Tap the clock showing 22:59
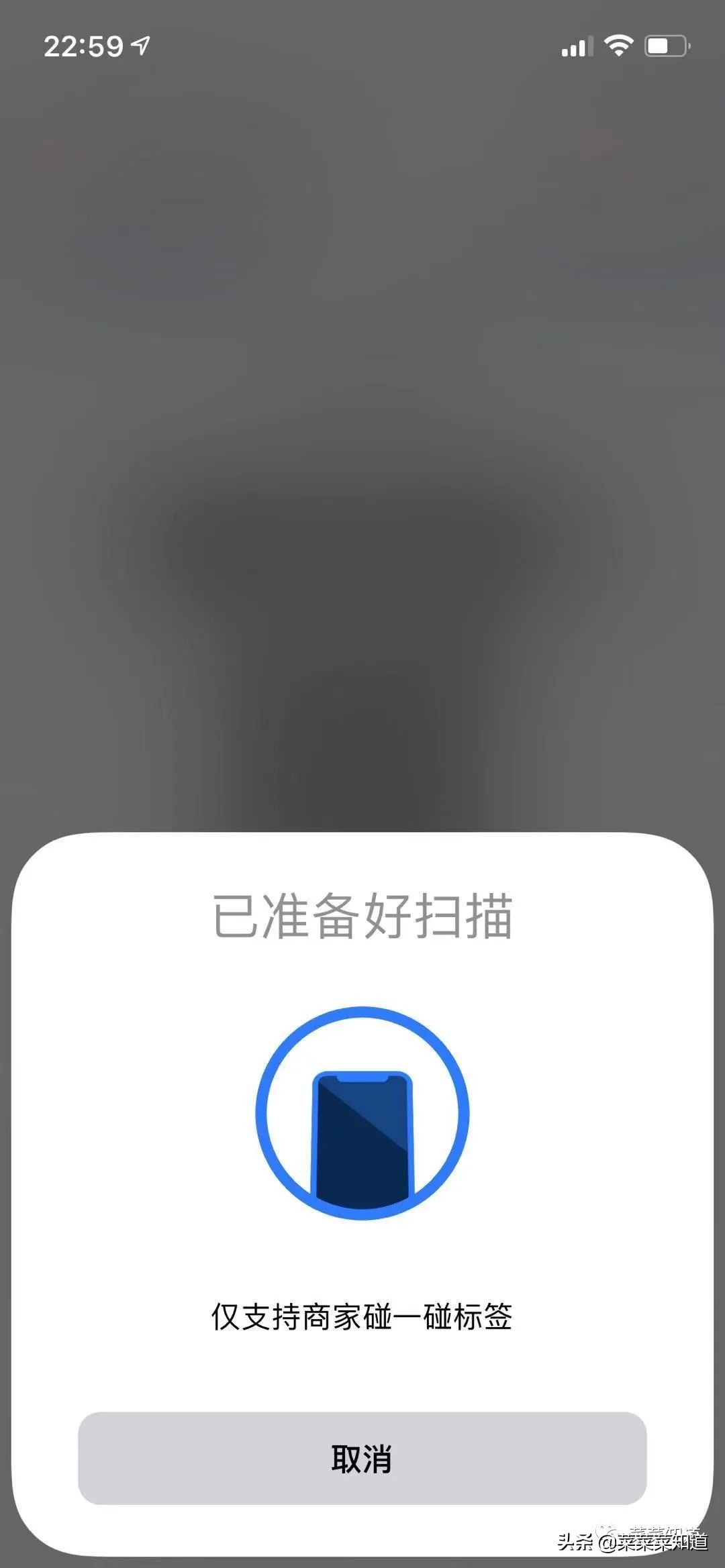The height and width of the screenshot is (1568, 725). tap(84, 44)
